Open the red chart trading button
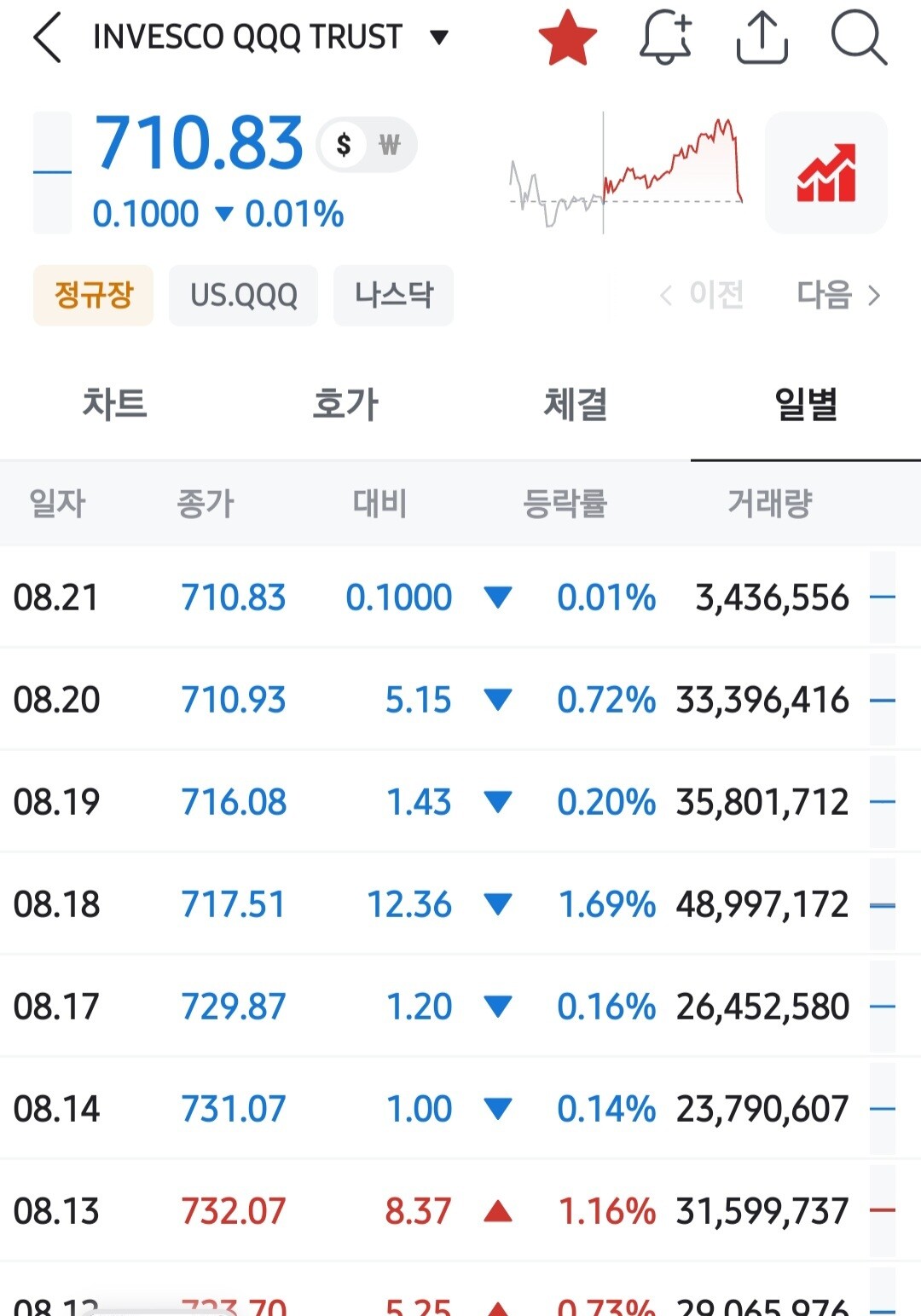This screenshot has width=921, height=1316. (825, 173)
